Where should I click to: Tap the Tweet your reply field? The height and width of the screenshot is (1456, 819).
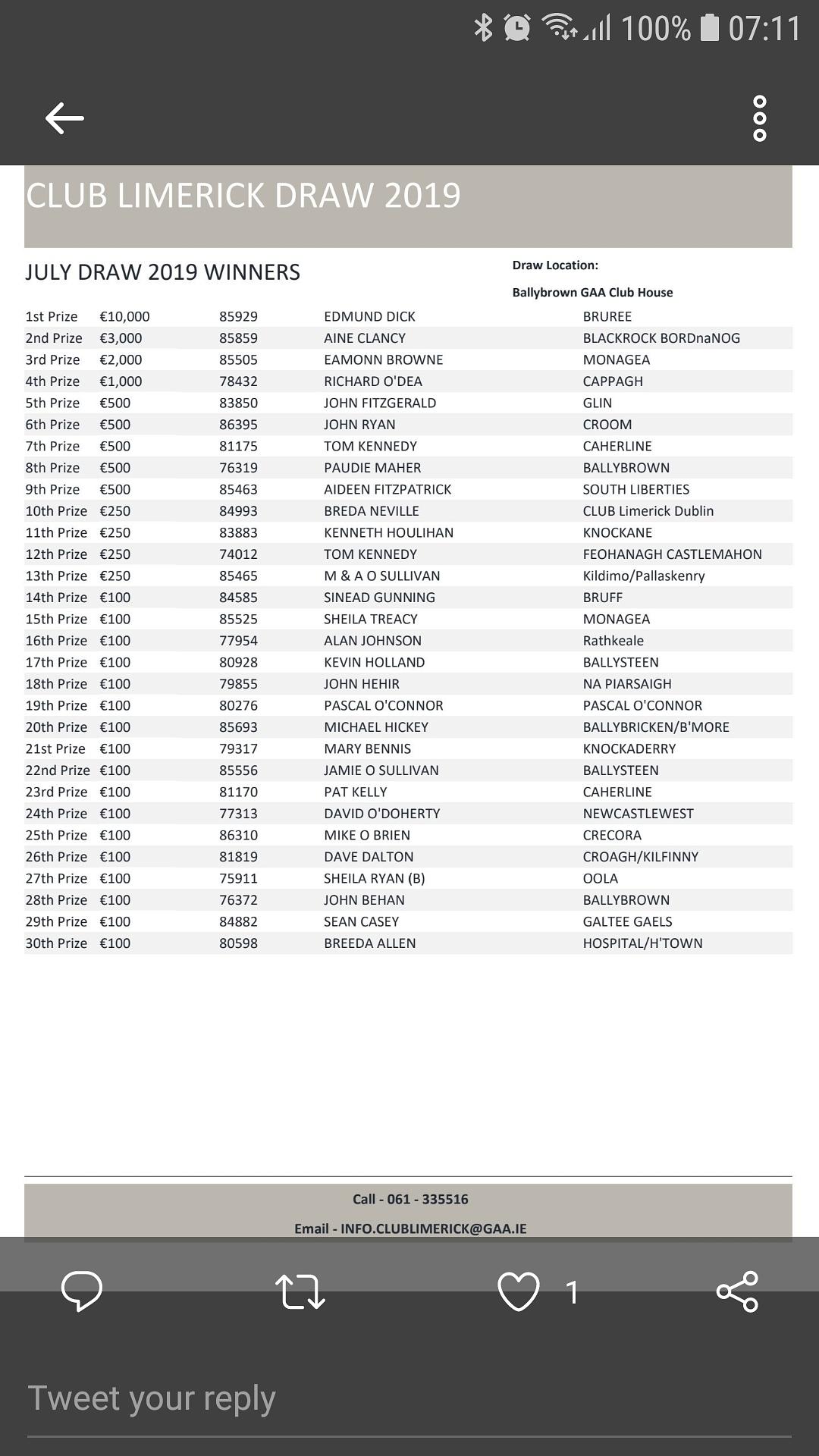click(409, 1399)
